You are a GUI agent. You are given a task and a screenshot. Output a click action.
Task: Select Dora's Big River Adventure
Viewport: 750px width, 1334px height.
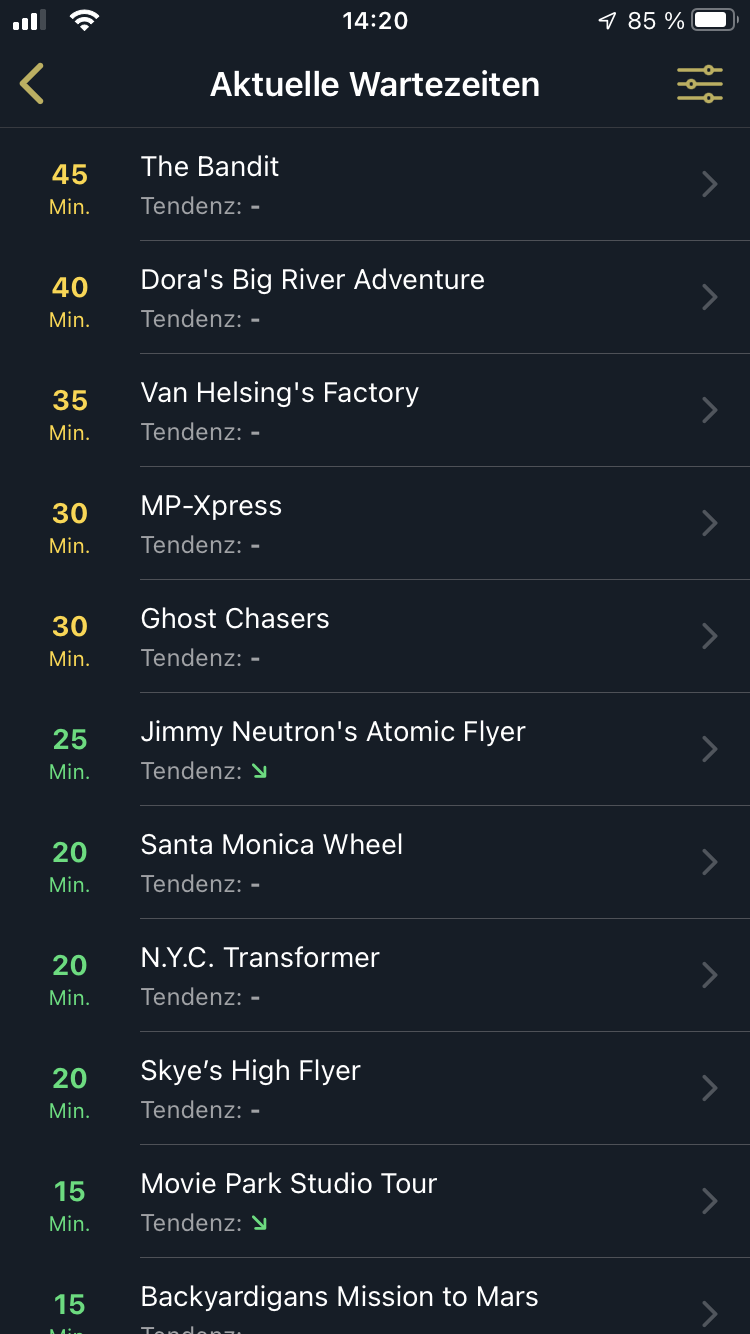(x=375, y=298)
